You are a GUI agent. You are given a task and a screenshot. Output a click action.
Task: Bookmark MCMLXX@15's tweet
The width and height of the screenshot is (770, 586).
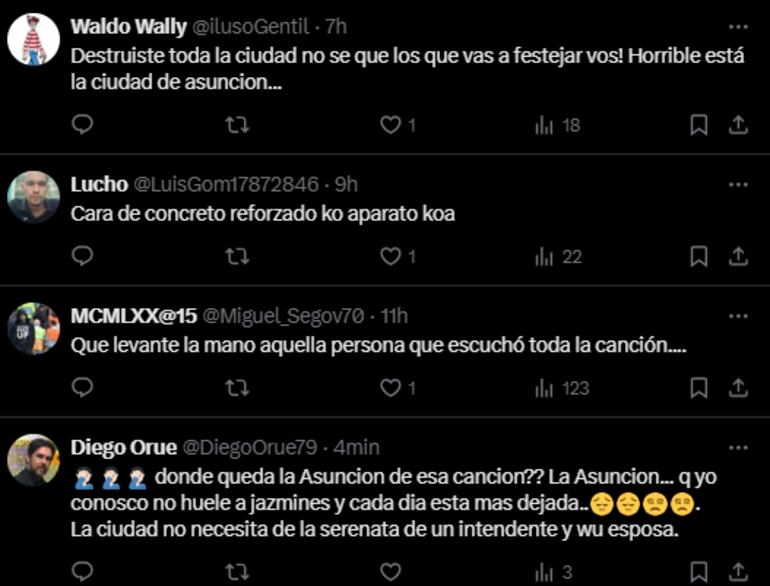click(x=699, y=387)
